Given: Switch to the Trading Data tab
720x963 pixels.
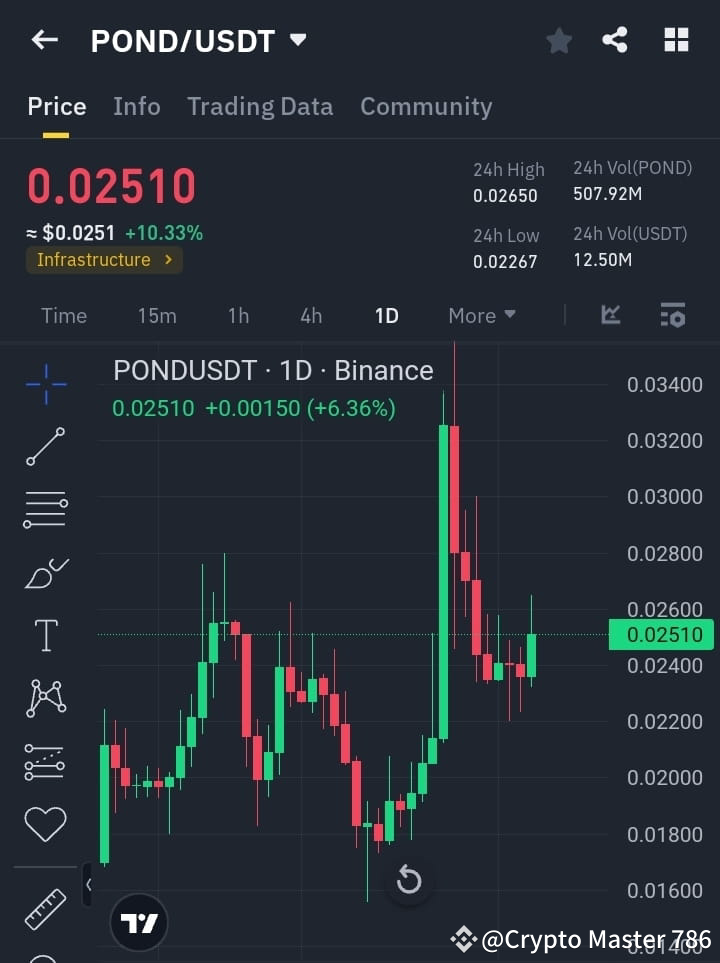Looking at the screenshot, I should coord(260,106).
